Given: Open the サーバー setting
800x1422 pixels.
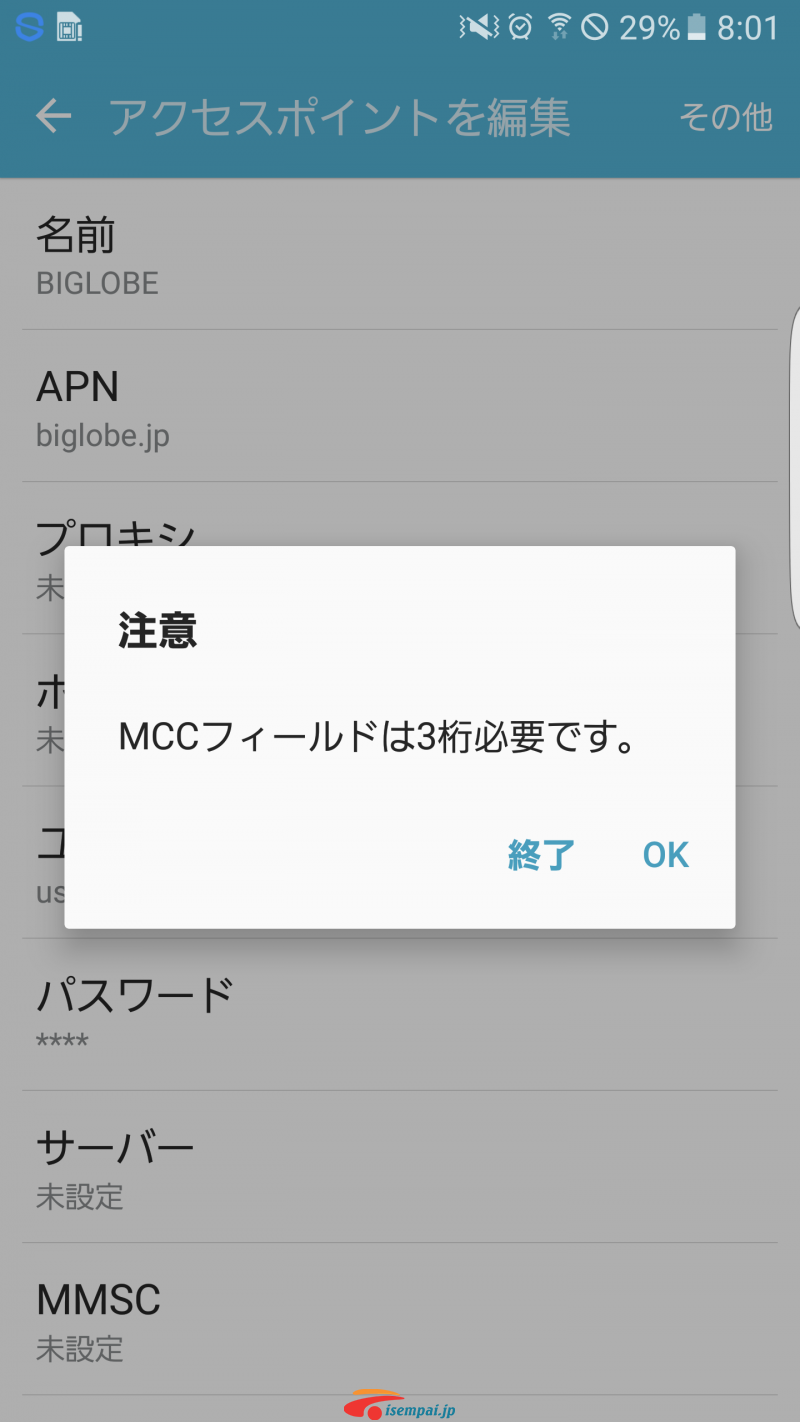Looking at the screenshot, I should point(400,1167).
